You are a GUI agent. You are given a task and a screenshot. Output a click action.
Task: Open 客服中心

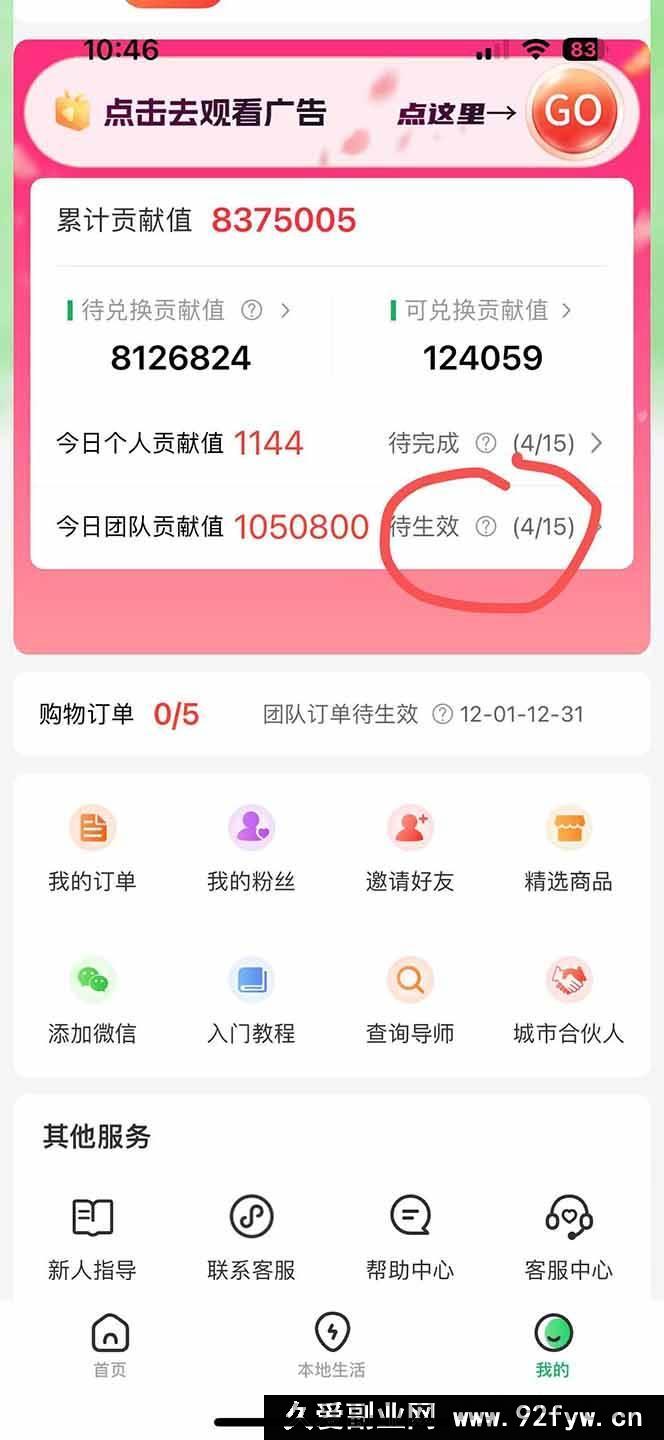click(x=568, y=1236)
